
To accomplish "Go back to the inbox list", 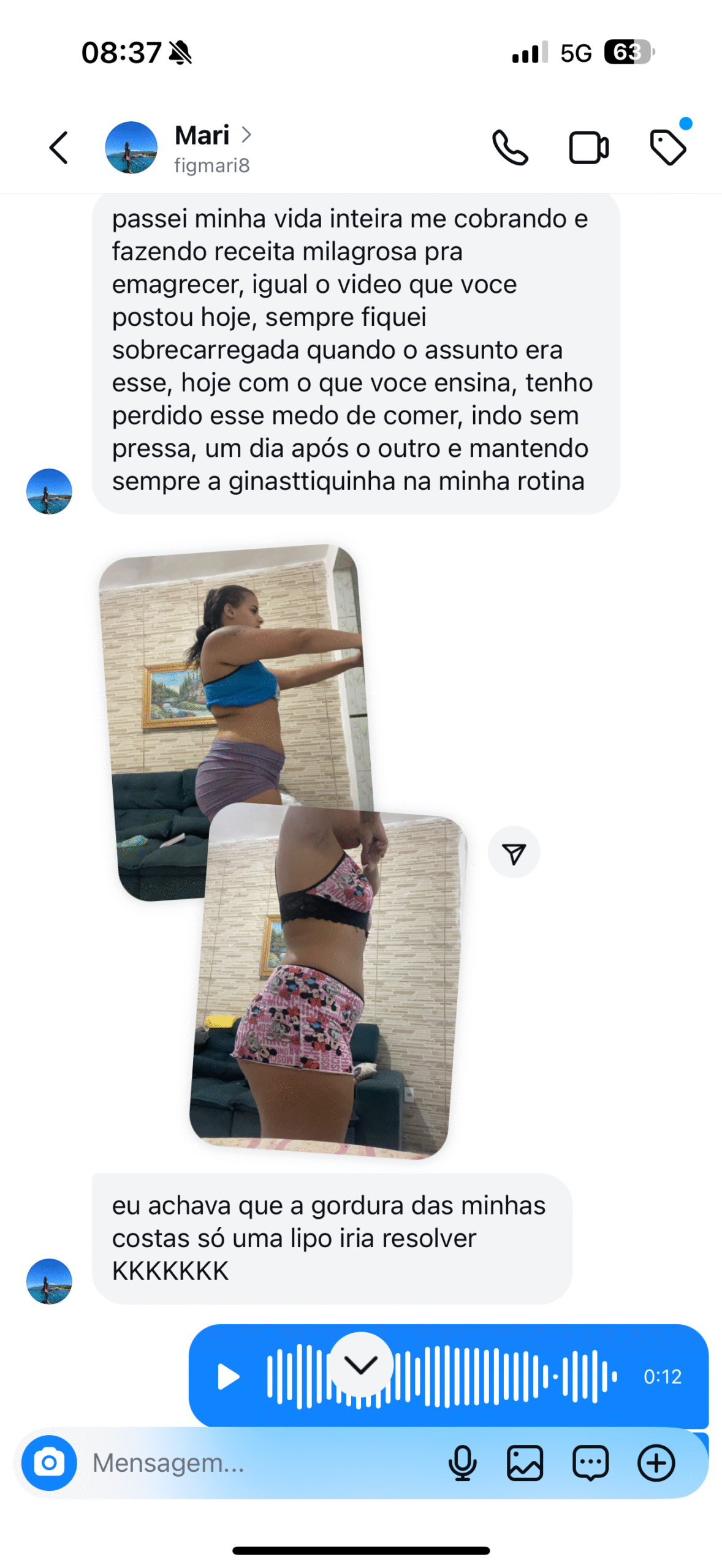I will click(x=59, y=148).
